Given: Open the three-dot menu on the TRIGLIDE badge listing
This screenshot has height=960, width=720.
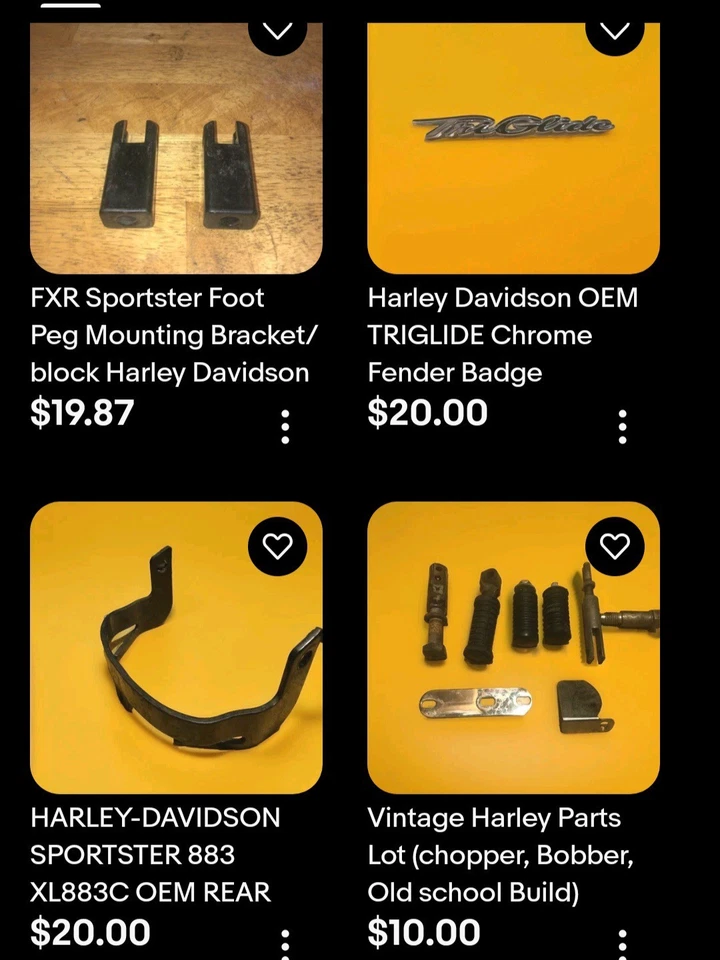Looking at the screenshot, I should (623, 426).
